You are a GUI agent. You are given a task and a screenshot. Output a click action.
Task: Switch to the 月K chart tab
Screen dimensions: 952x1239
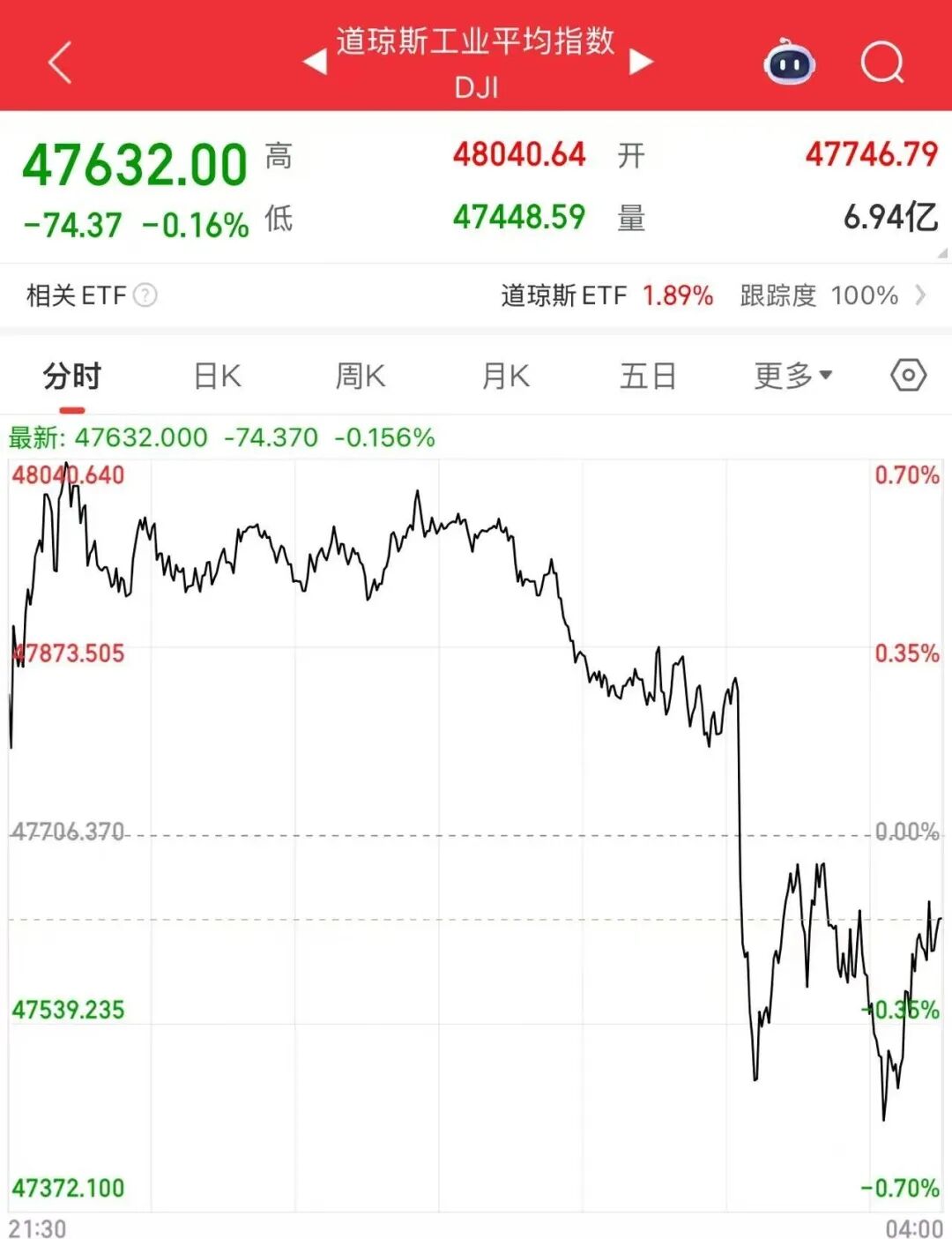[x=505, y=377]
